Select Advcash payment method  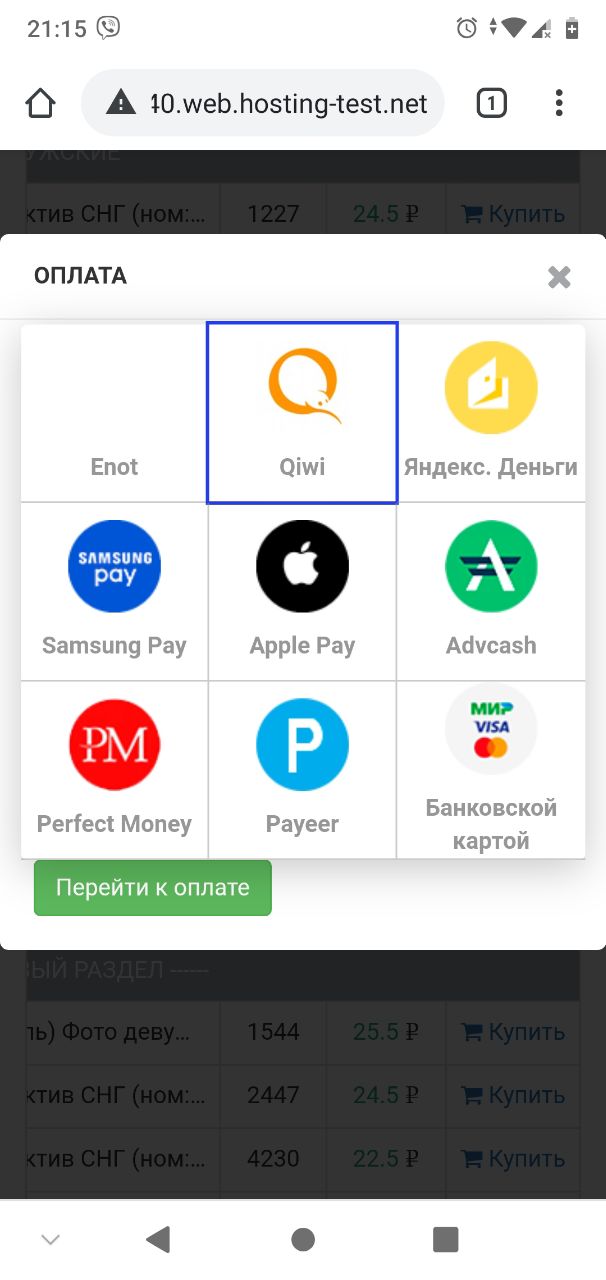tap(491, 592)
